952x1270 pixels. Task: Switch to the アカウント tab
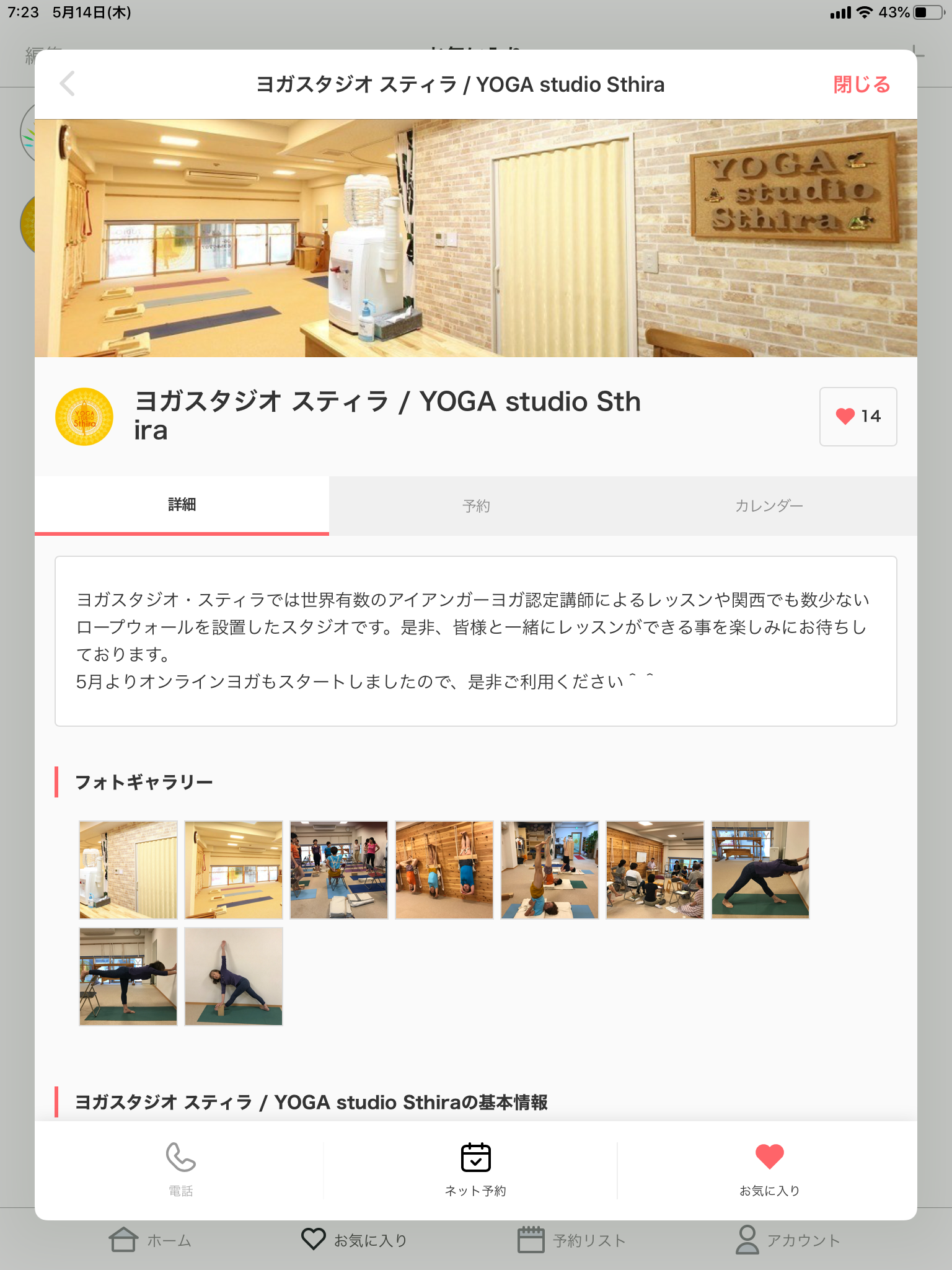click(787, 1240)
